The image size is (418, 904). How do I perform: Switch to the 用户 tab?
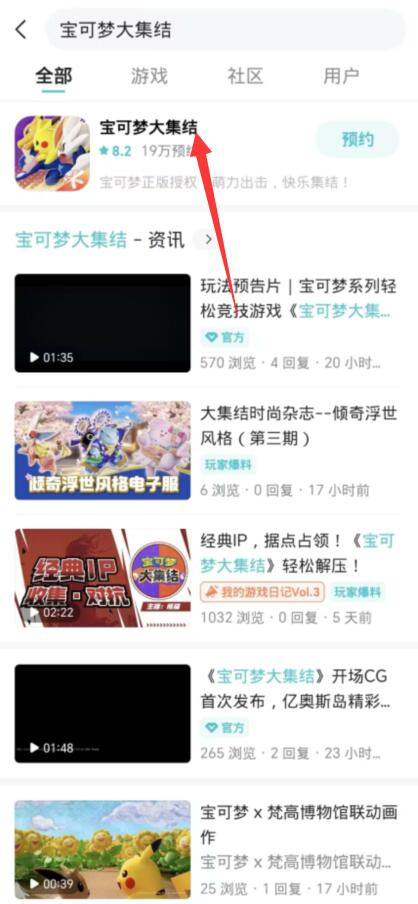click(341, 76)
